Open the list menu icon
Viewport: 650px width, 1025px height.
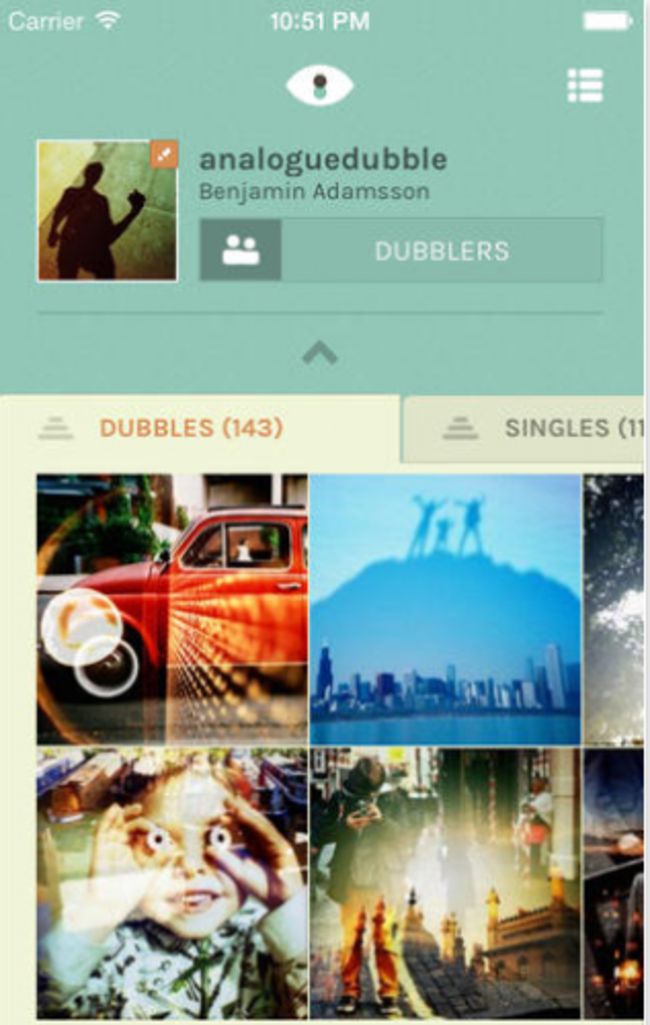[x=585, y=86]
